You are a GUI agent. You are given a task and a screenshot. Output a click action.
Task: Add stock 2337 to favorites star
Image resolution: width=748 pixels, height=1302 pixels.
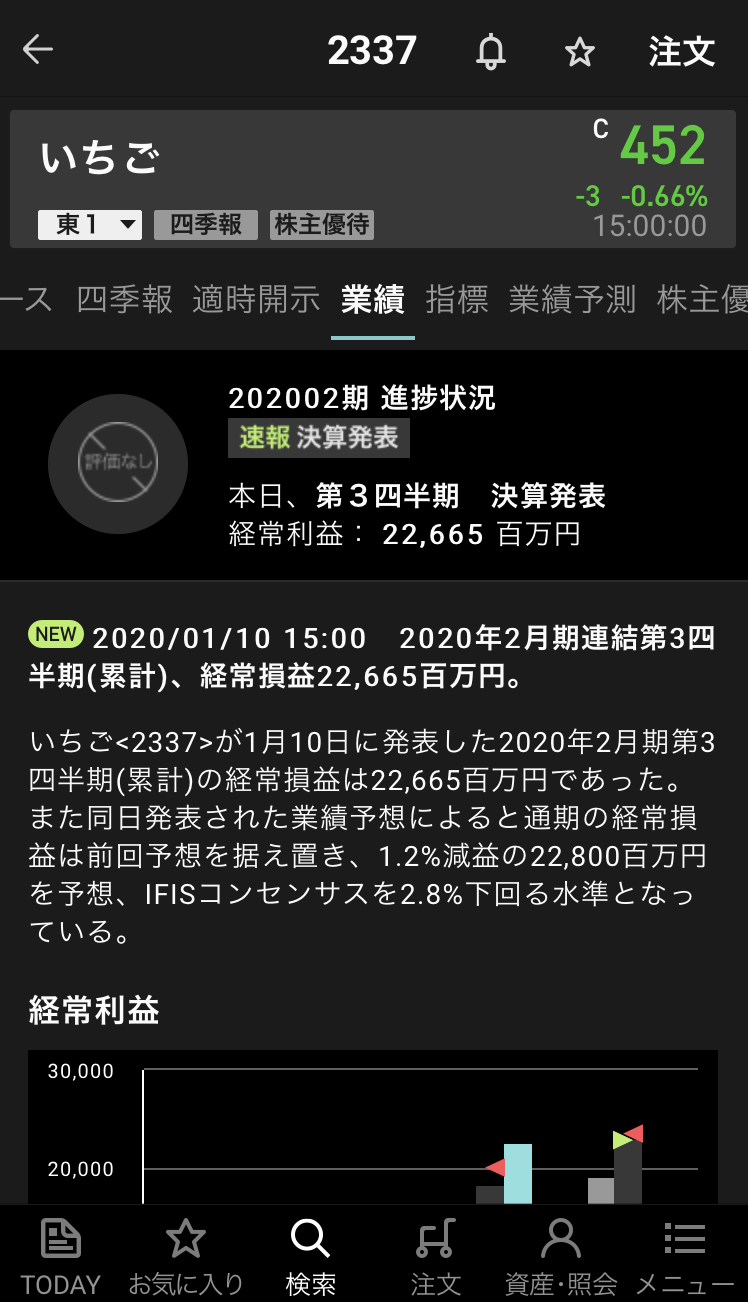580,51
